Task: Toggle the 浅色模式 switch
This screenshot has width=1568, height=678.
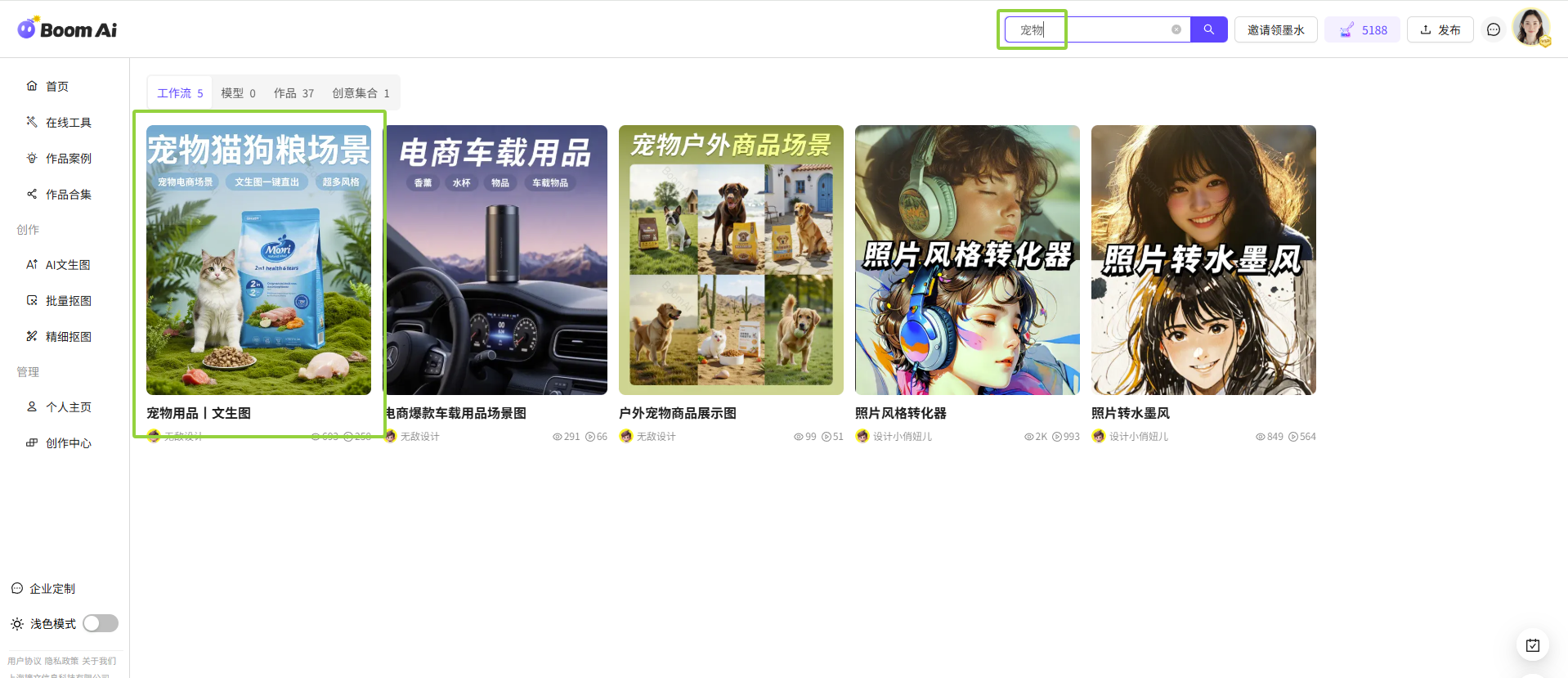Action: (101, 623)
